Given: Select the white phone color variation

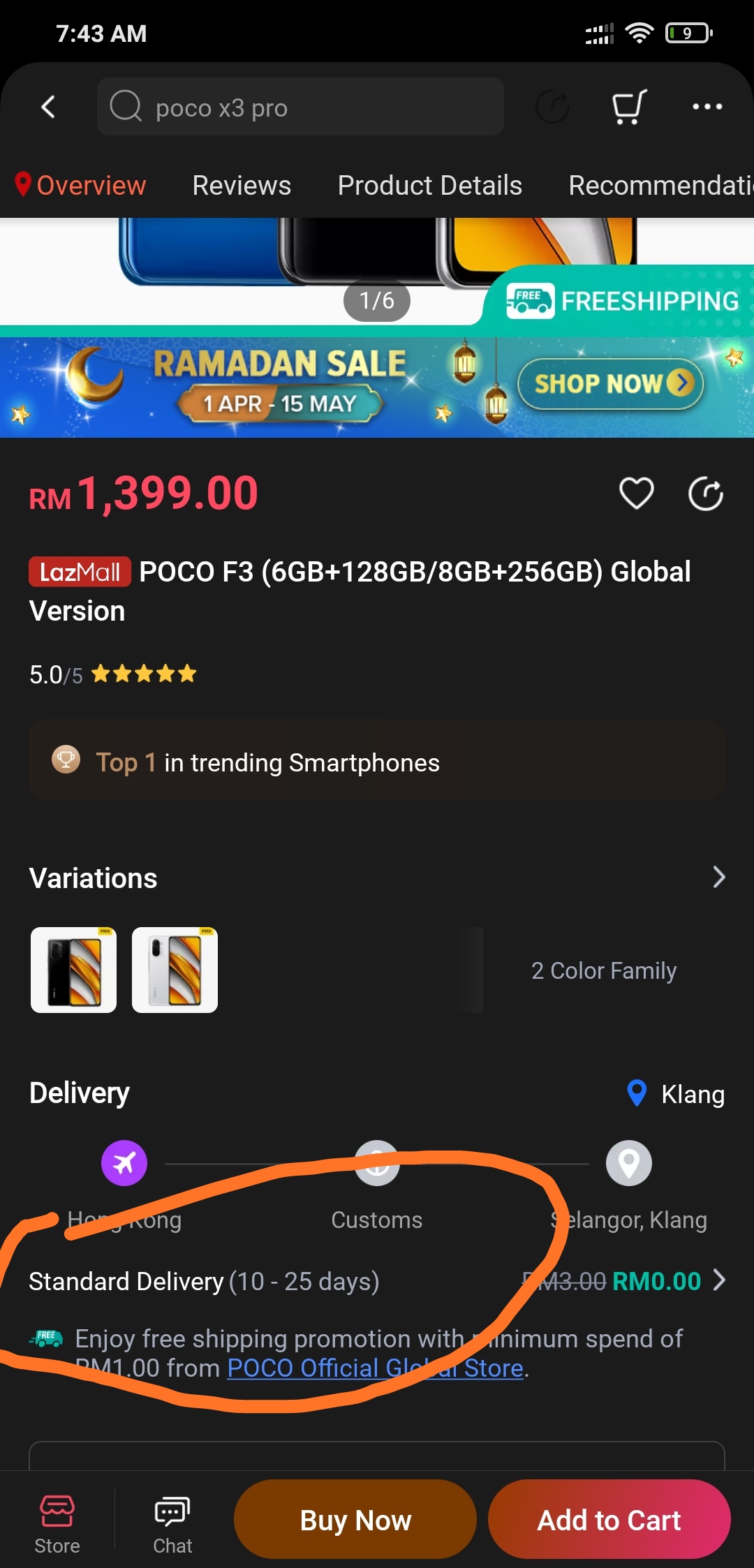Looking at the screenshot, I should point(175,970).
